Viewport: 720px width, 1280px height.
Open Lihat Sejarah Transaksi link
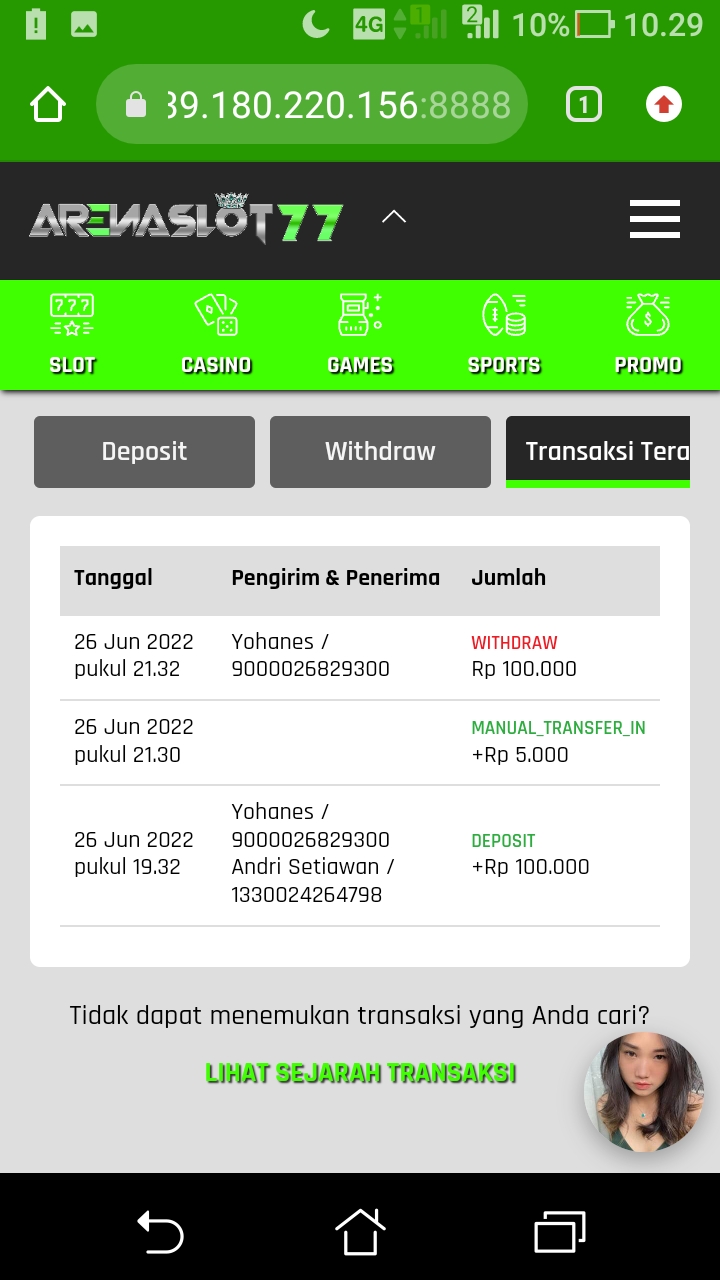tap(360, 1073)
